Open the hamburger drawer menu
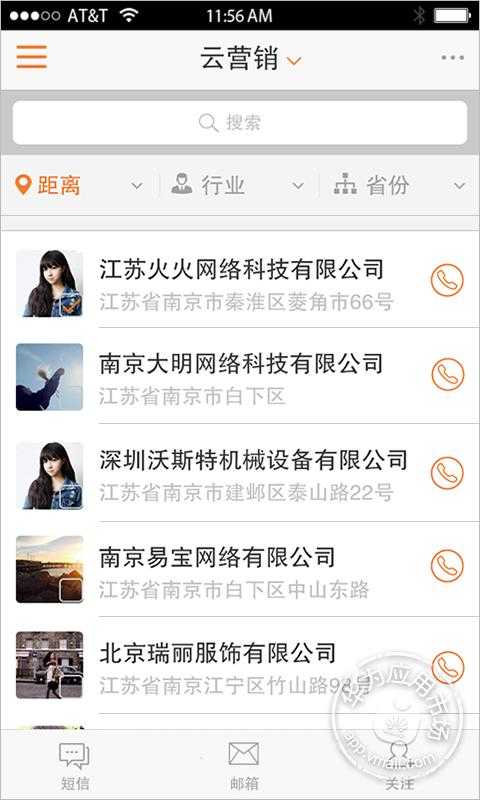The image size is (480, 800). tap(32, 57)
